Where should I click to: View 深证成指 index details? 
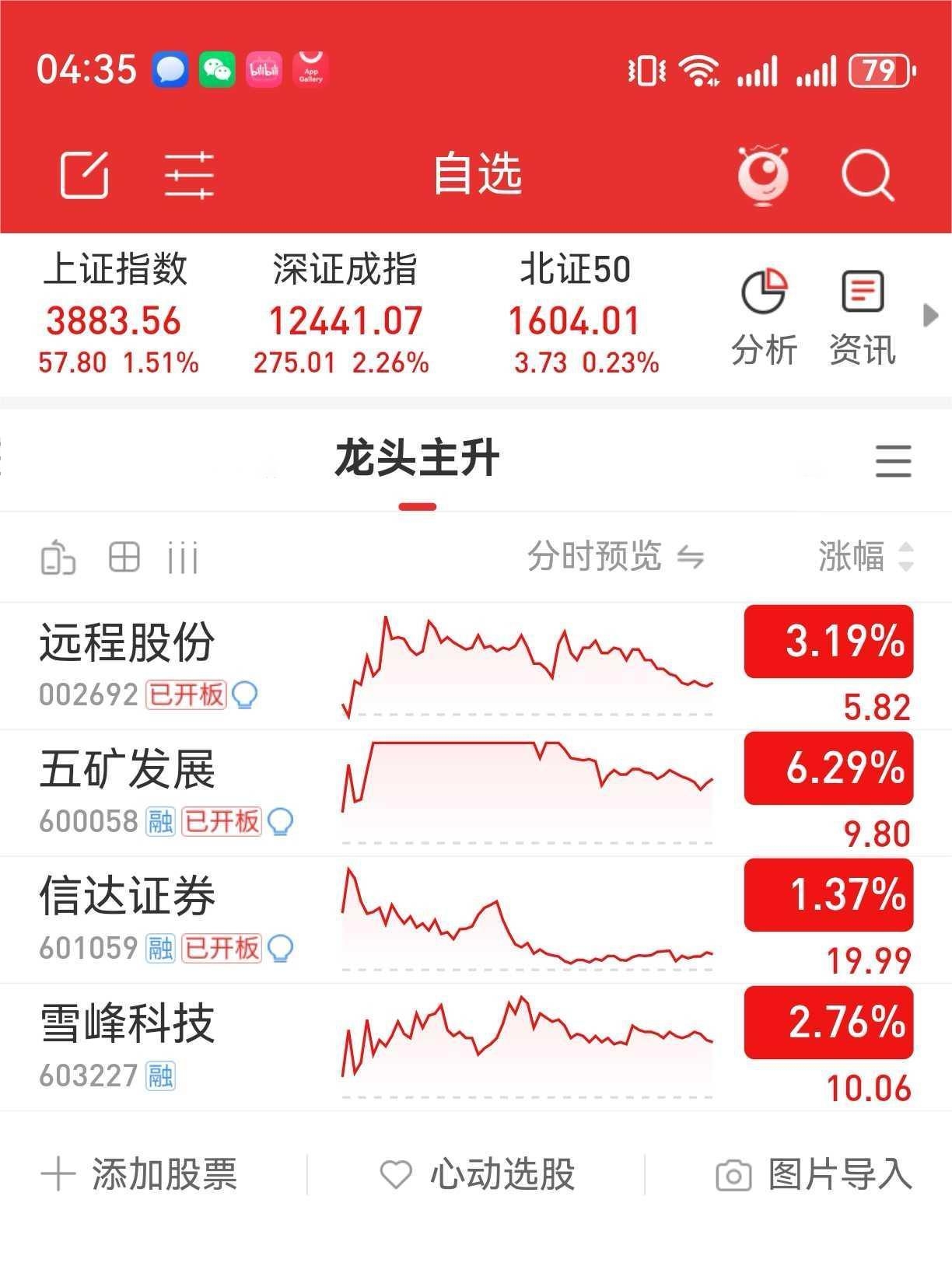click(x=343, y=313)
